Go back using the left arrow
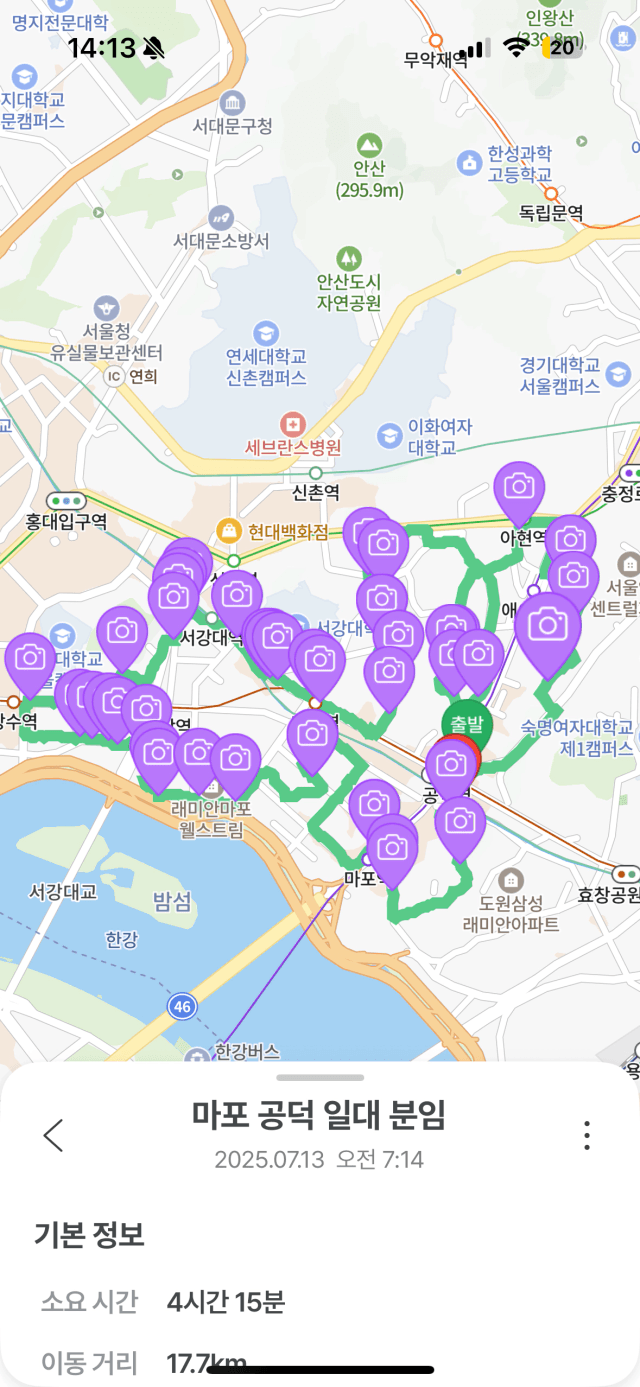 [x=54, y=1134]
